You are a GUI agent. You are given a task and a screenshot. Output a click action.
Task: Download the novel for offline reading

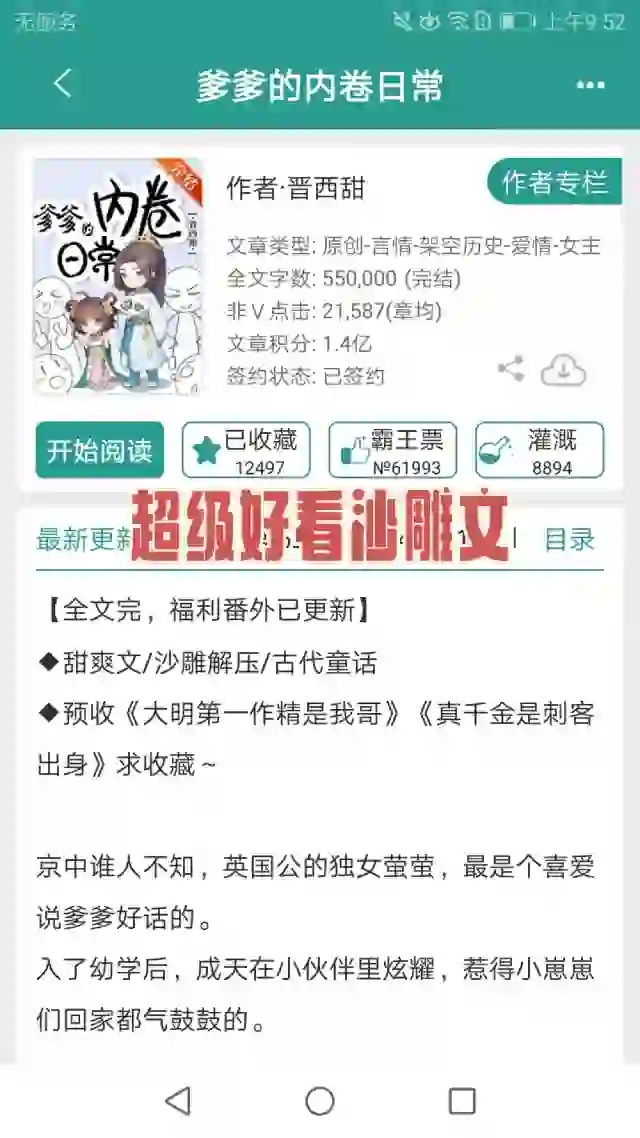[563, 370]
